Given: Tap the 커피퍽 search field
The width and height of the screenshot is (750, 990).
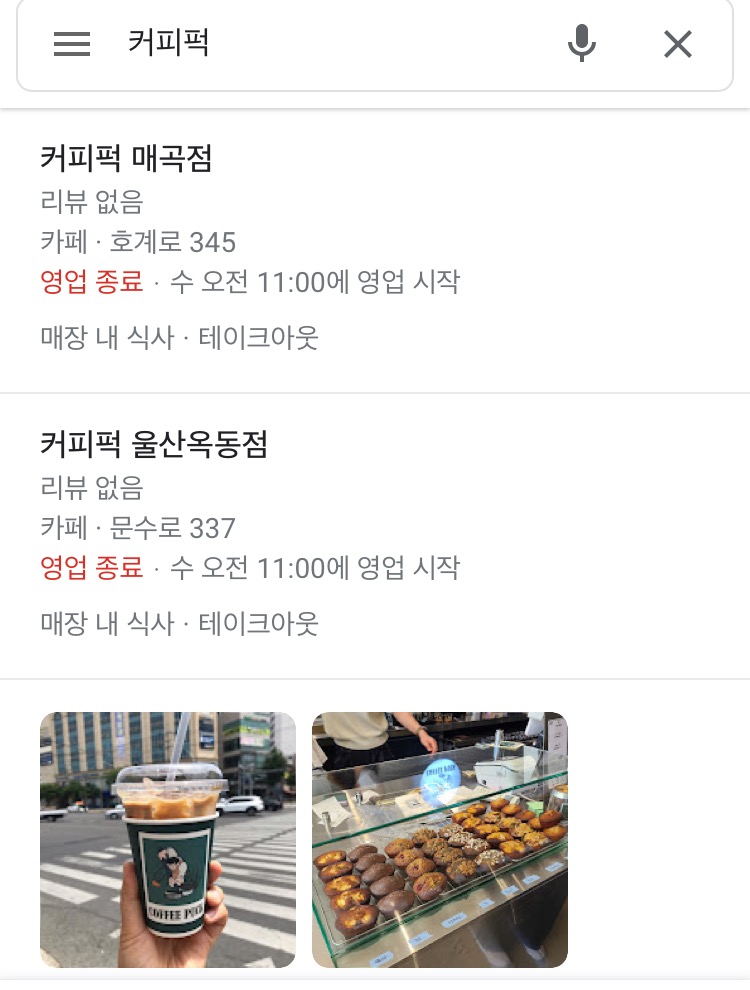Looking at the screenshot, I should click(x=330, y=44).
